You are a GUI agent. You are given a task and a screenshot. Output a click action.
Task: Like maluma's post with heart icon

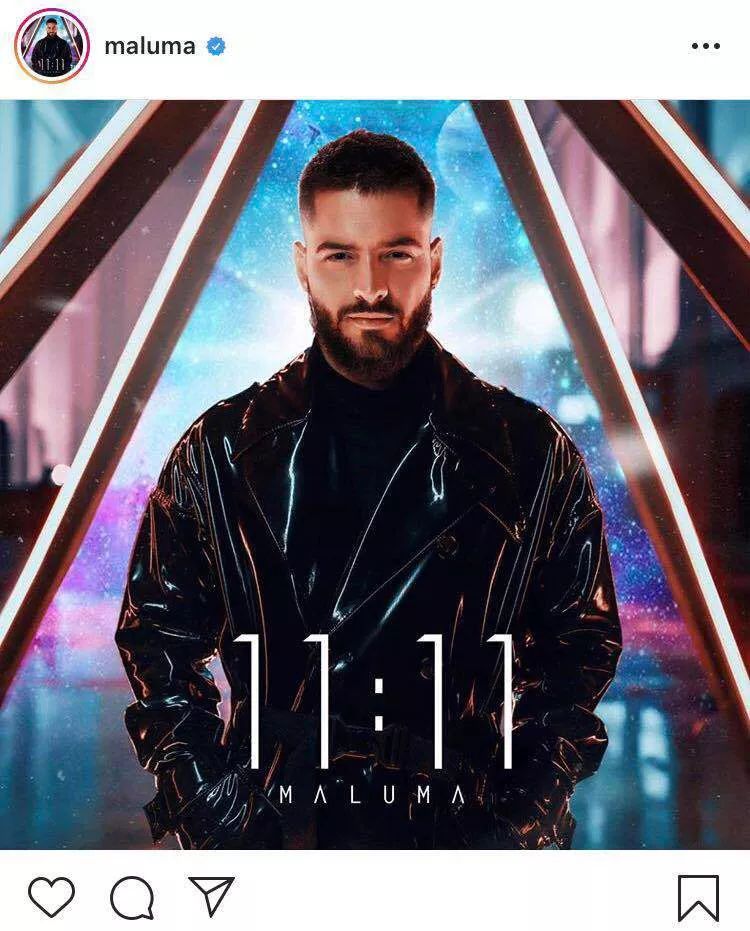pos(51,897)
